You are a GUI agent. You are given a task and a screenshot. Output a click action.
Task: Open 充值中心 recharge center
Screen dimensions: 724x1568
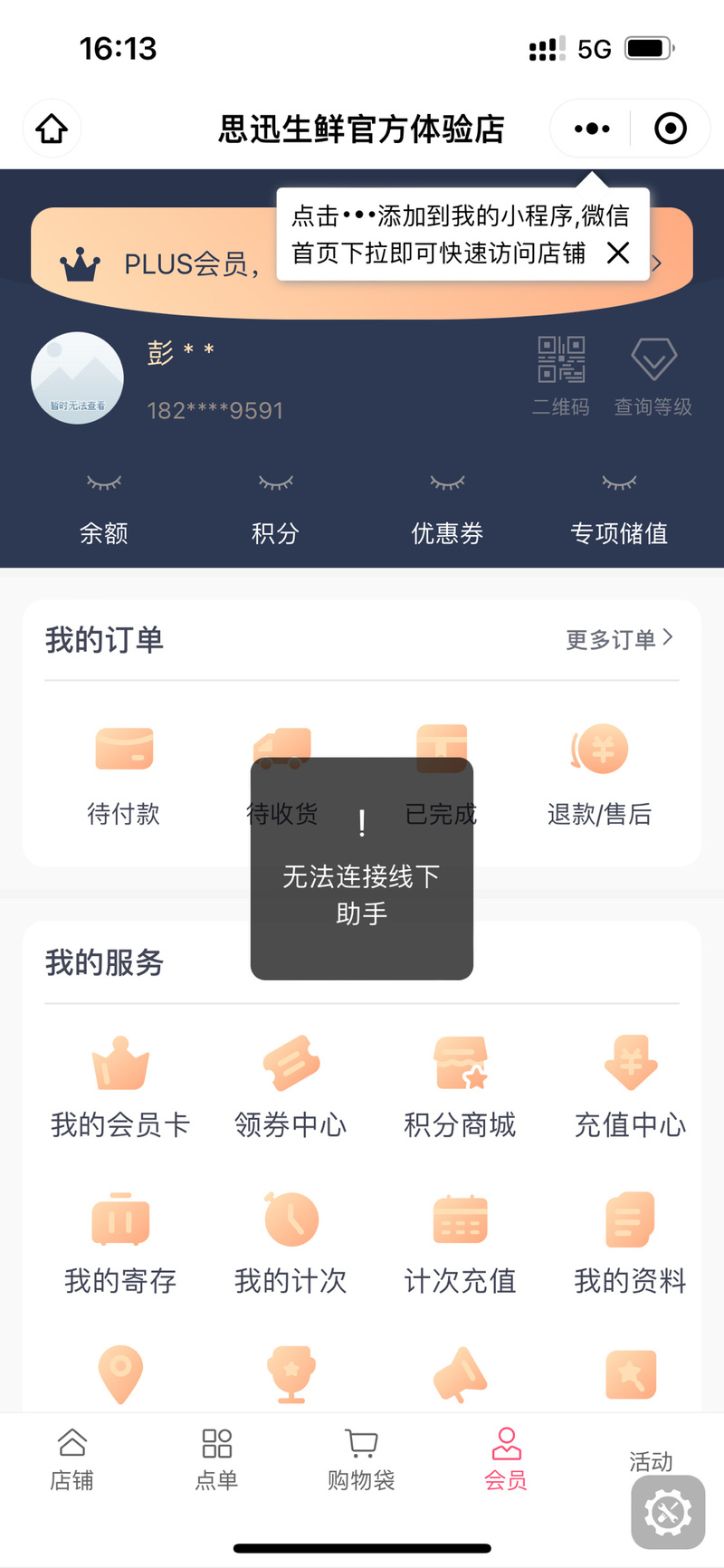631,1086
